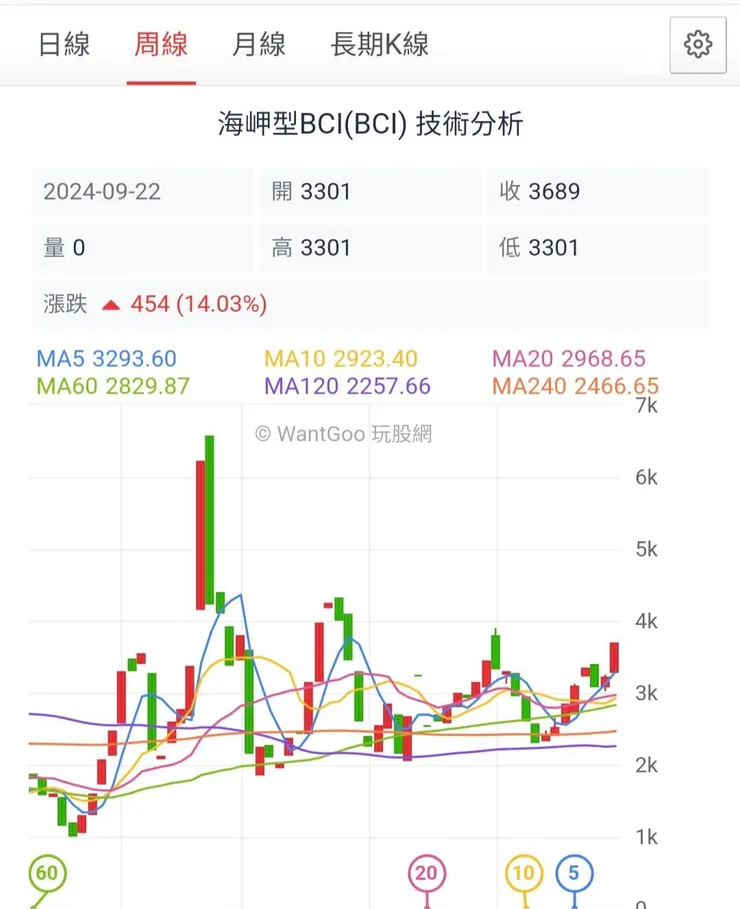The height and width of the screenshot is (909, 740).
Task: Select the blue 5 MA pin marker
Action: pyautogui.click(x=573, y=872)
